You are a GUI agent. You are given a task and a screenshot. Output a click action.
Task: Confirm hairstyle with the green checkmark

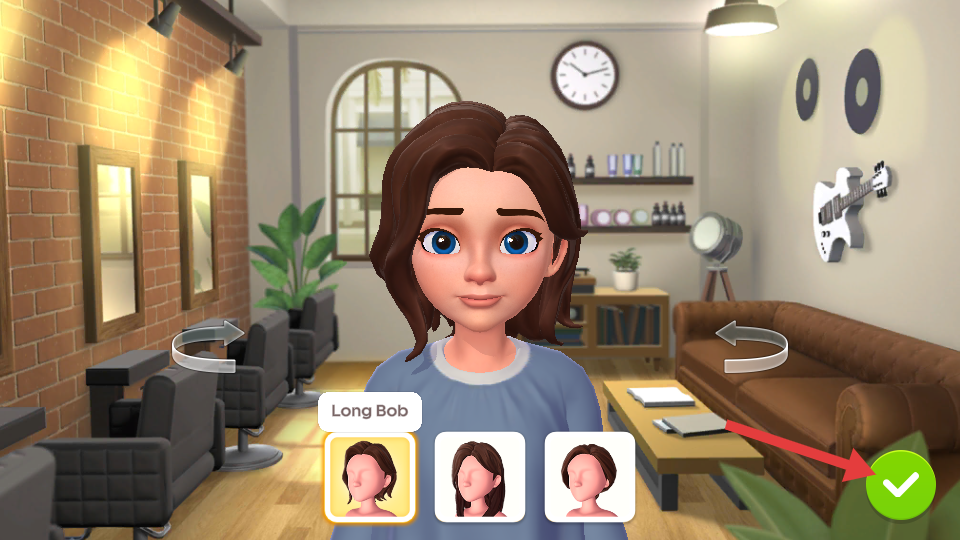pos(900,485)
